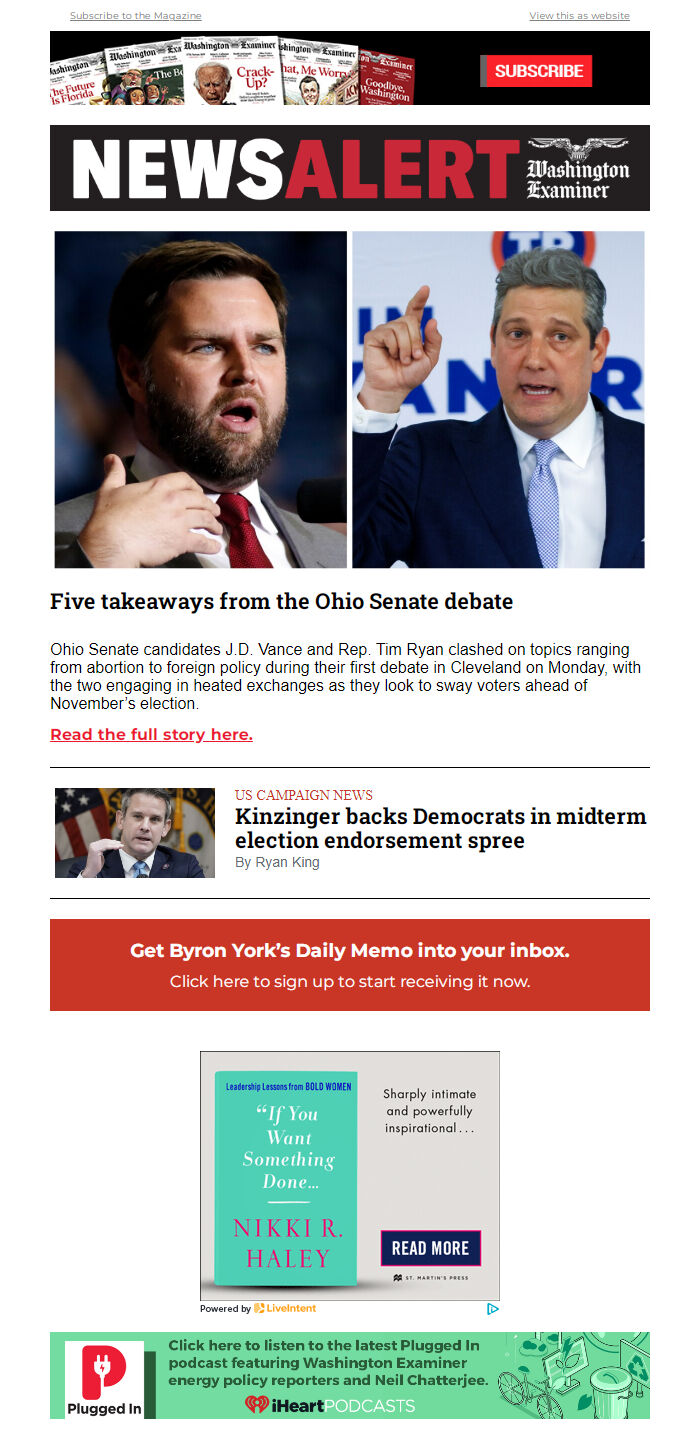Screen dimensions: 700x1443
Task: Open the Ohio Senate debate photo story
Action: coord(350,399)
